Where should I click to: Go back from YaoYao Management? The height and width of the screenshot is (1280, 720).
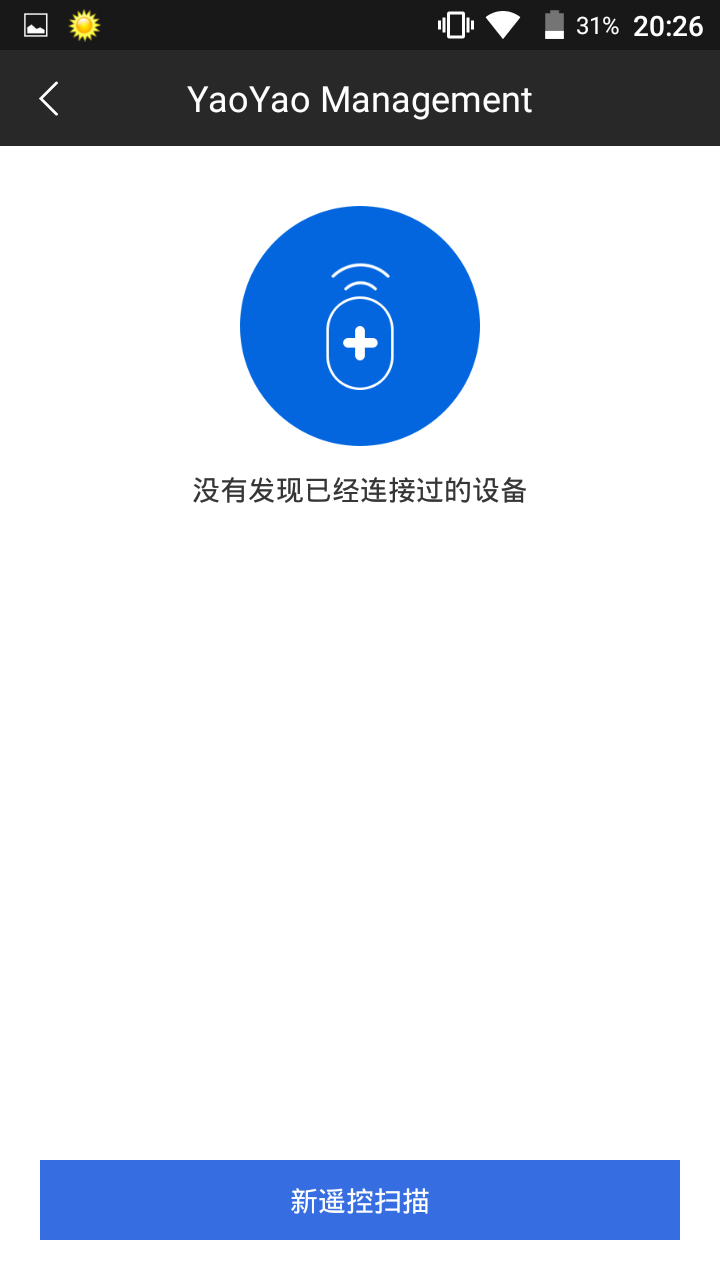[x=49, y=99]
